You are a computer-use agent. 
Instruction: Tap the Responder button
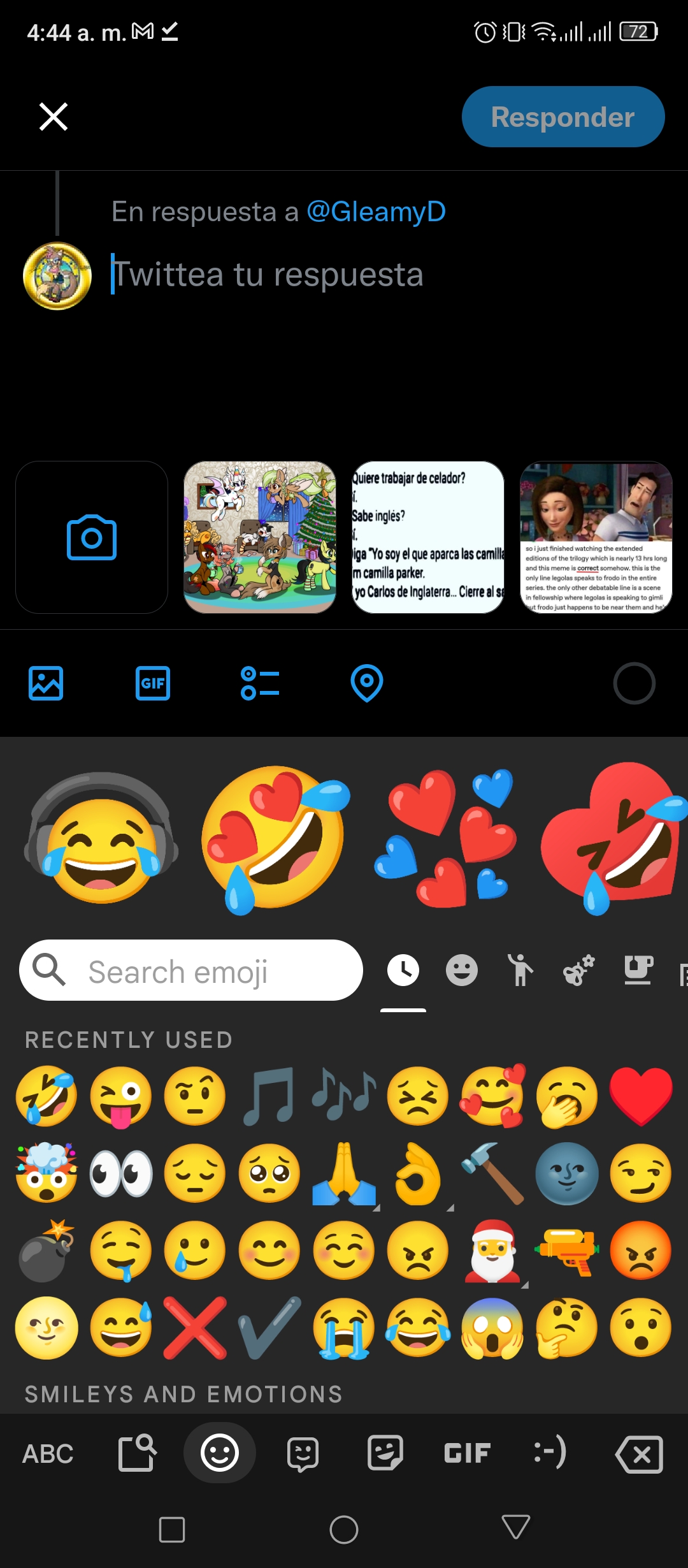click(x=563, y=117)
